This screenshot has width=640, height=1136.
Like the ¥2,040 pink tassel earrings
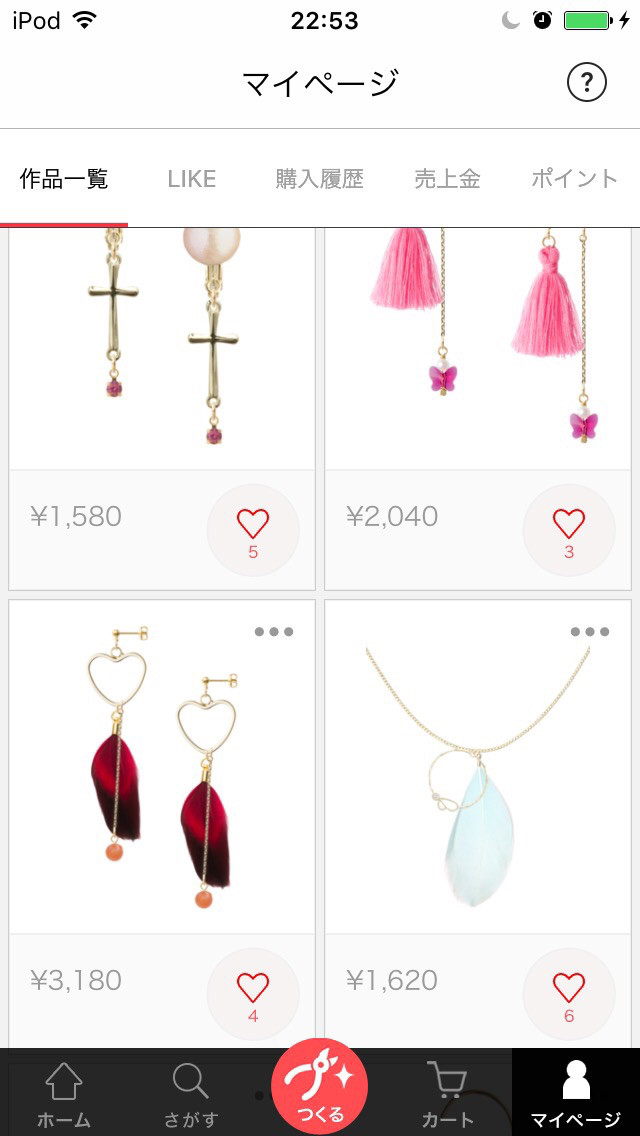click(569, 531)
